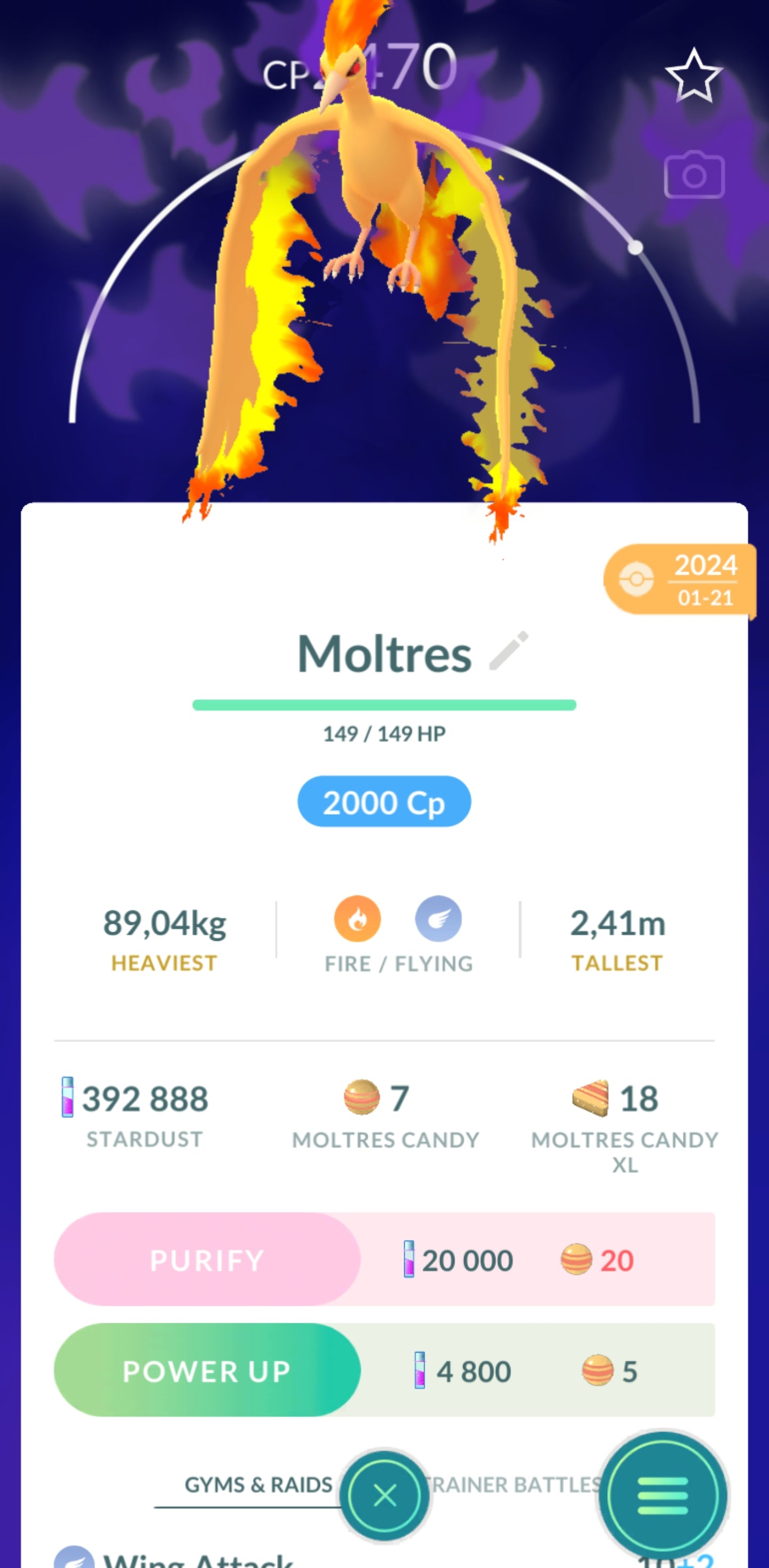
Task: Open the AR camera for Moltres
Action: tap(694, 175)
